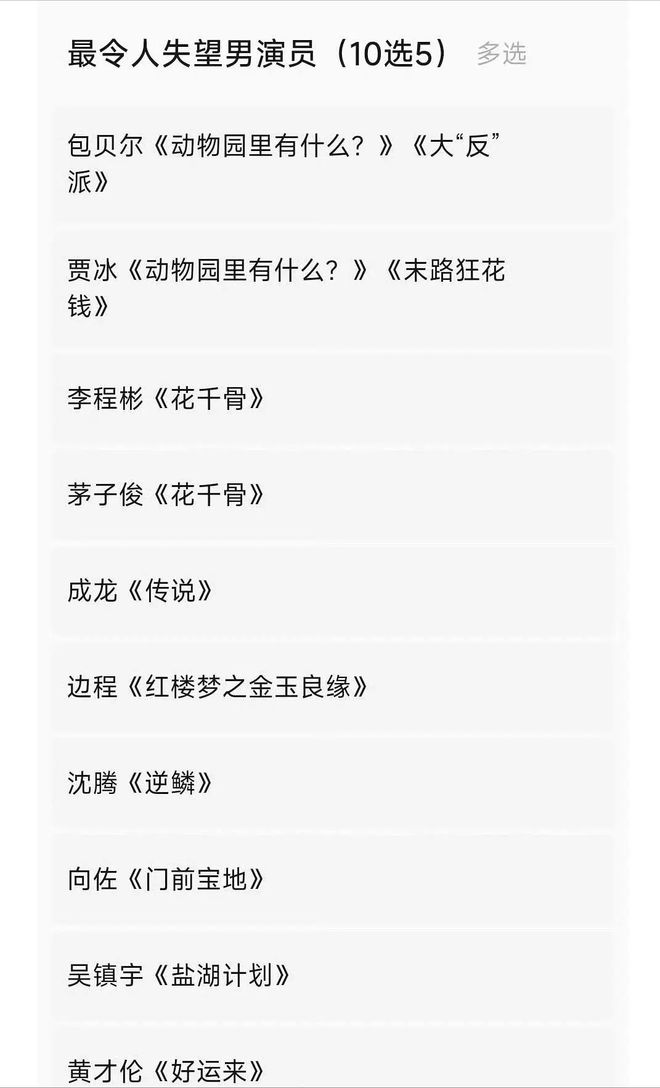This screenshot has height=1088, width=660.
Task: Vote for 成龙《传说》
Action: pos(333,591)
